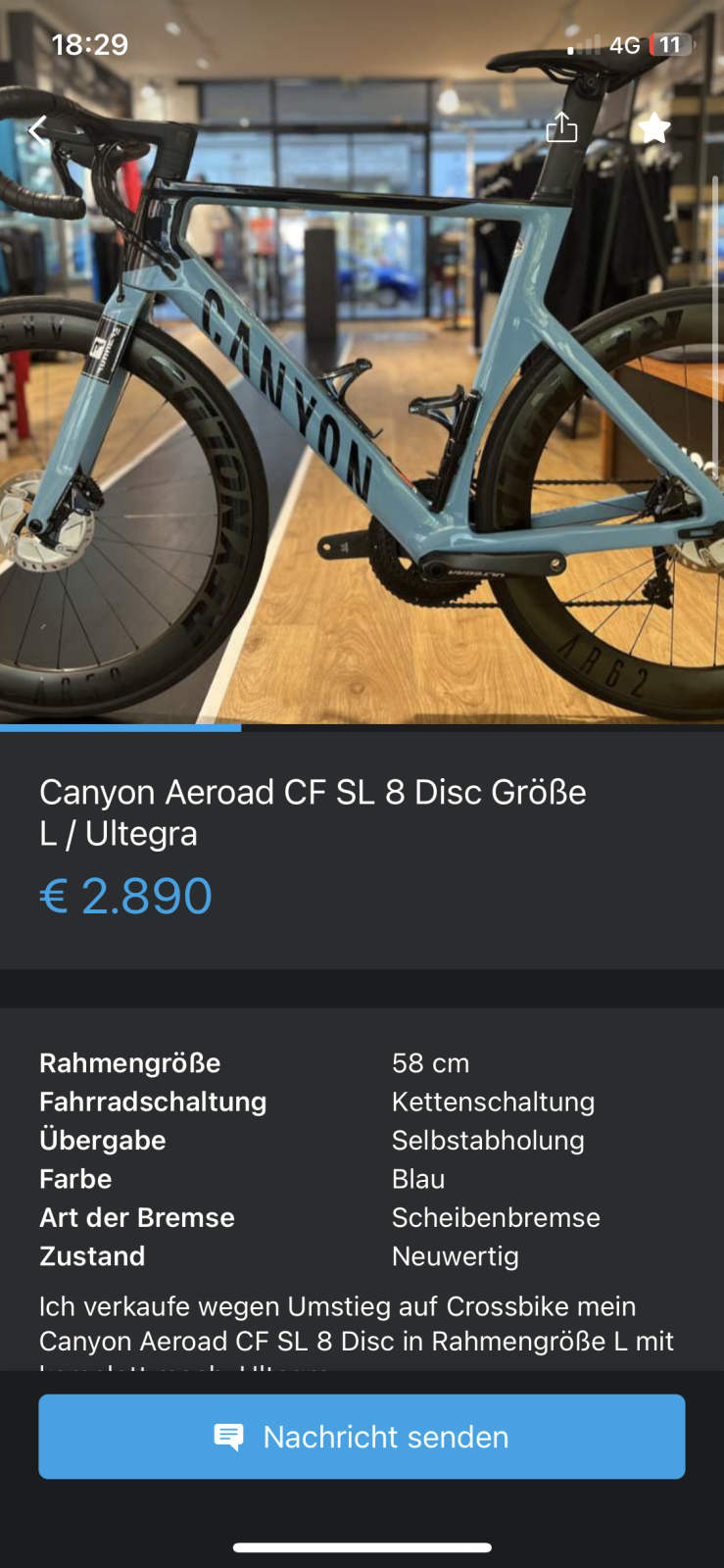Share this Canyon Aeroad listing
This screenshot has height=1568, width=724.
(561, 127)
